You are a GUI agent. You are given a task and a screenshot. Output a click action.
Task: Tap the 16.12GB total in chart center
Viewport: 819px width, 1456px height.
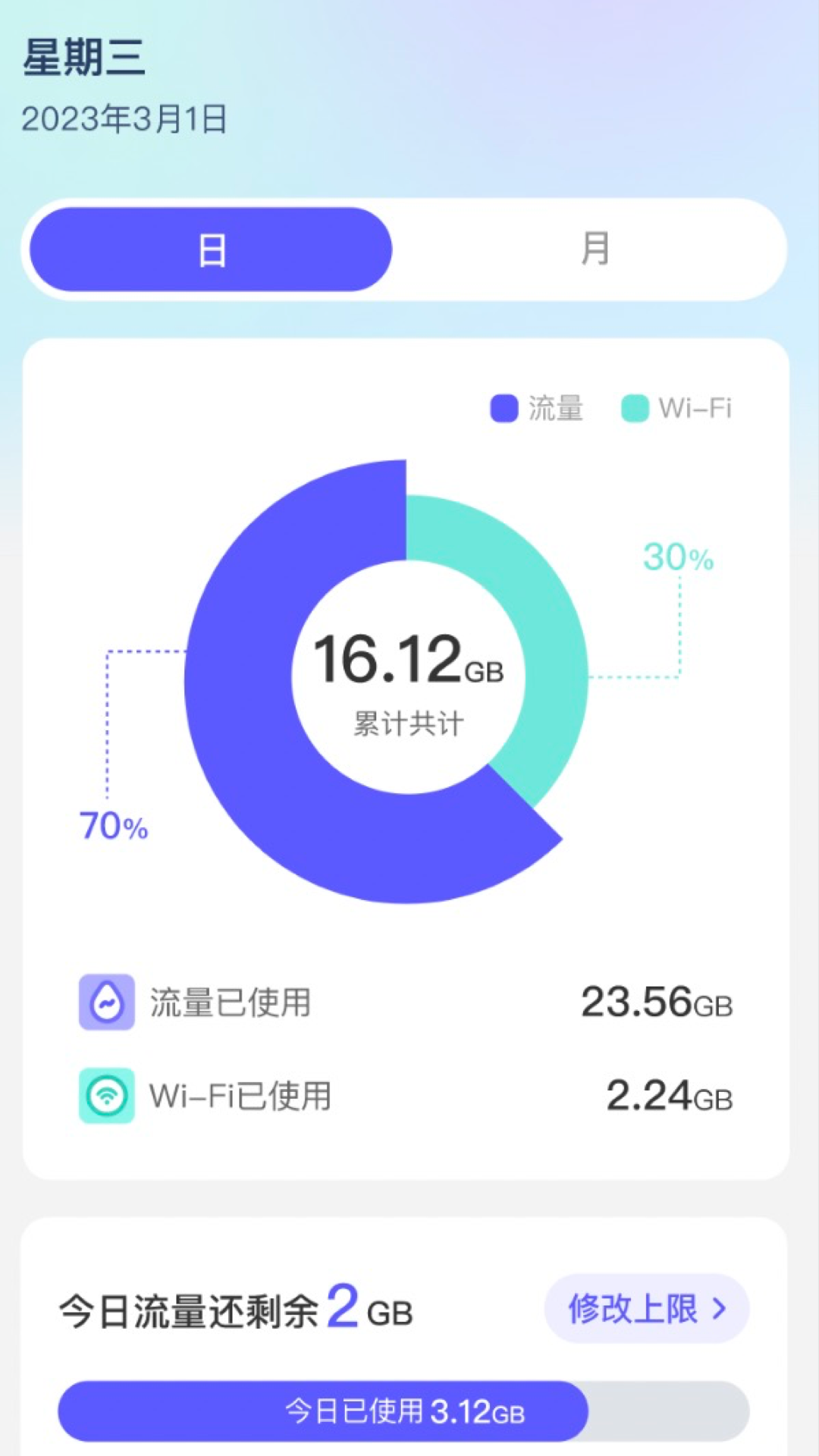tap(409, 669)
